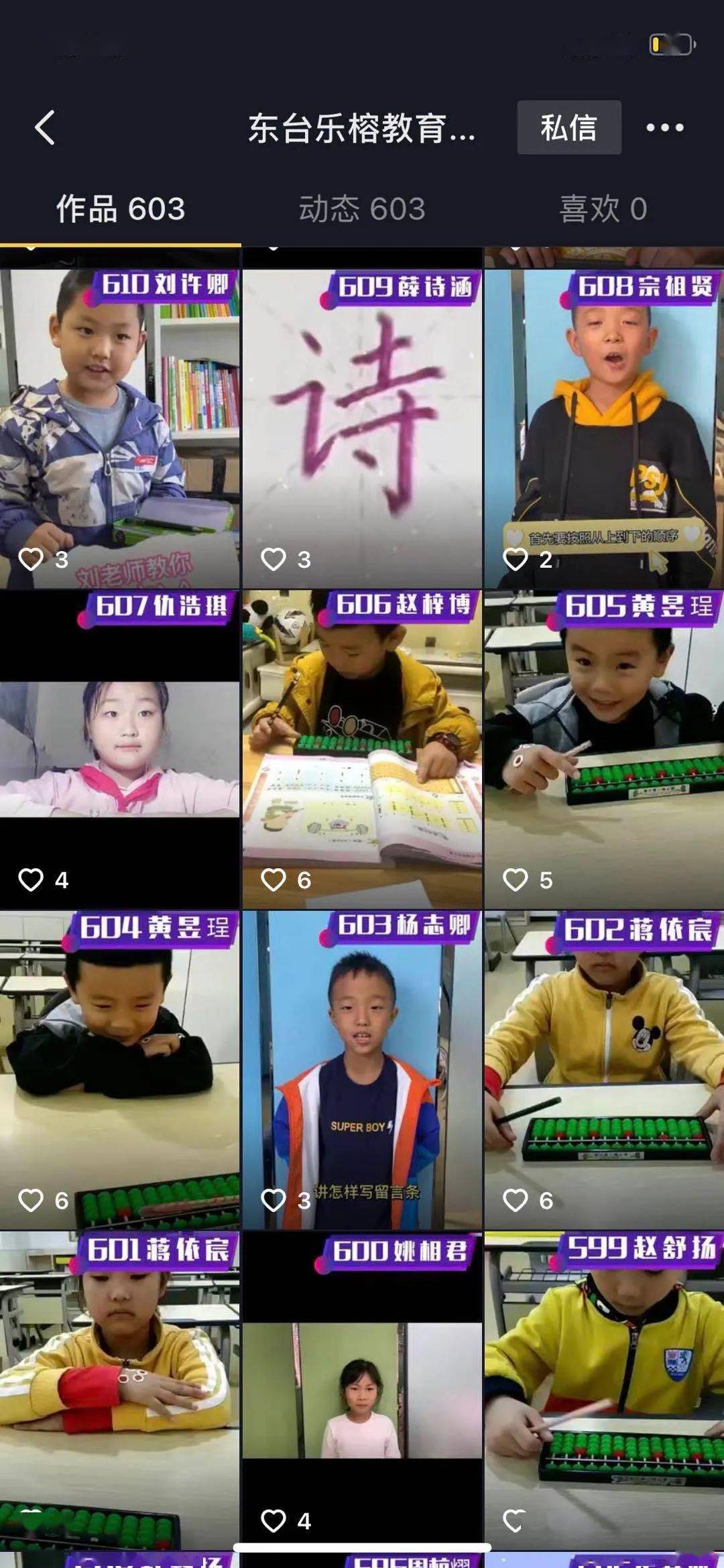Select the 作品 603 tab
This screenshot has width=724, height=1568.
click(120, 209)
